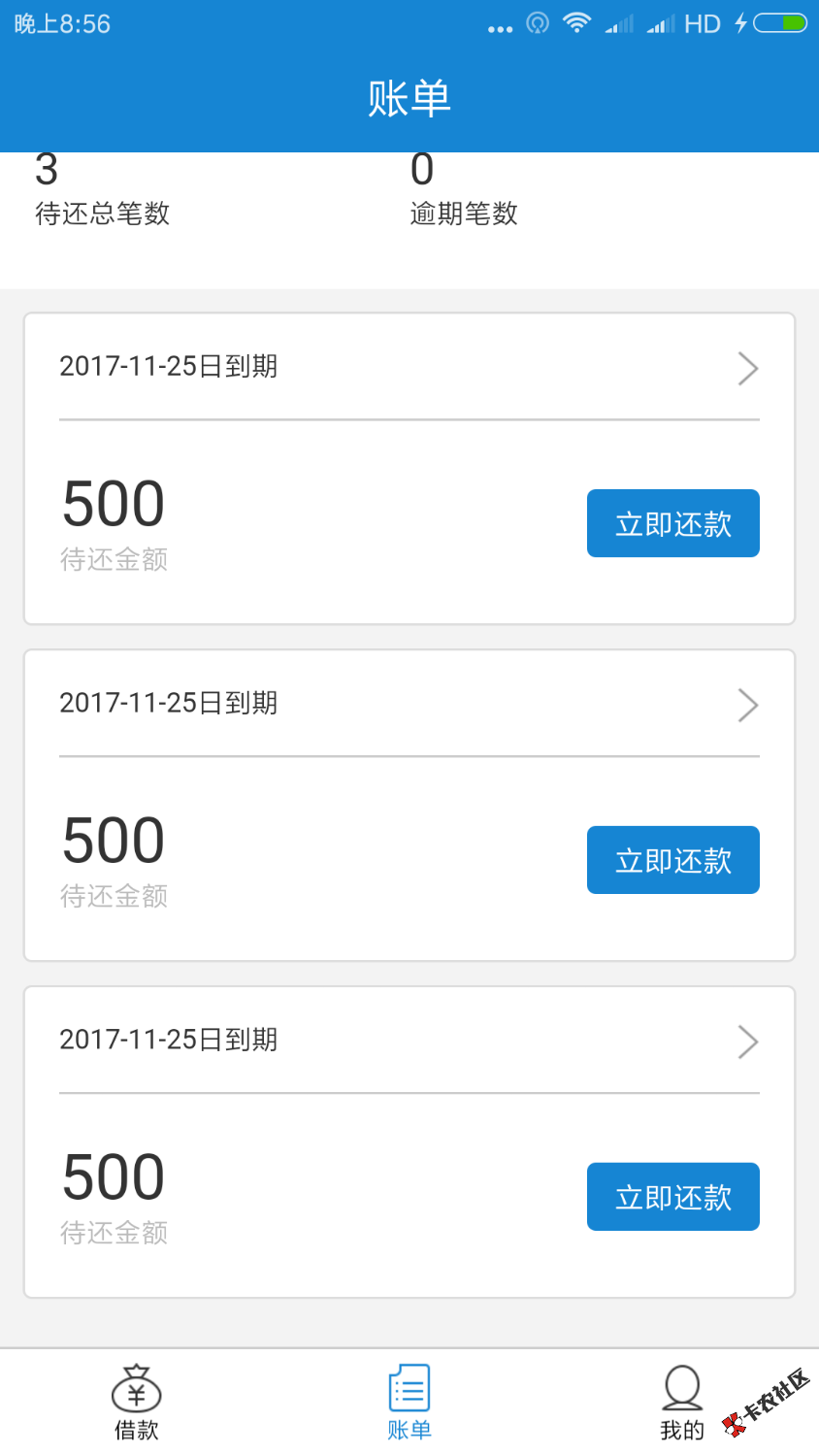819x1456 pixels.
Task: Go to the 我的 tab
Action: [x=681, y=1402]
